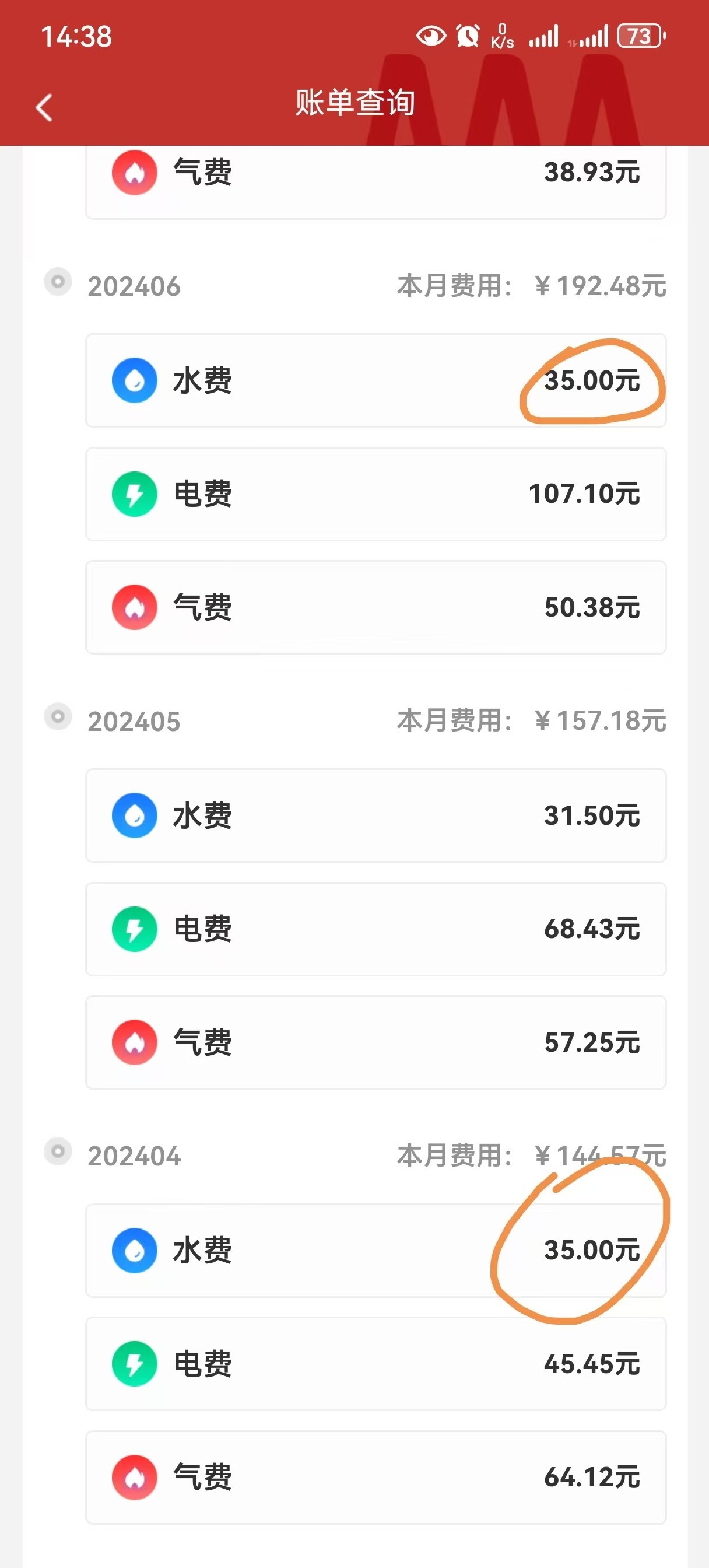The height and width of the screenshot is (1568, 709).
Task: Open the 202404 水费 bill
Action: [x=375, y=1251]
